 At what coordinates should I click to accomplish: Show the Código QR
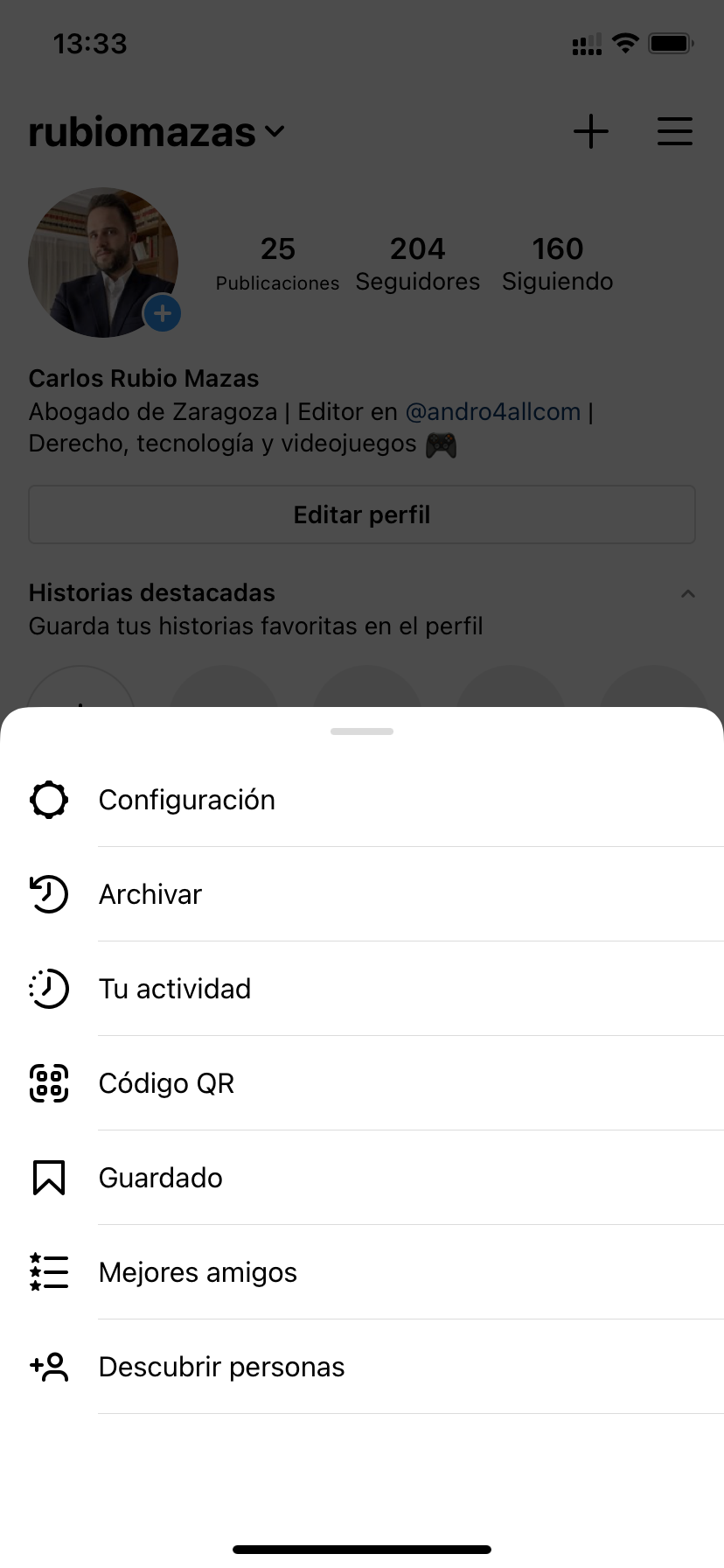(166, 1083)
